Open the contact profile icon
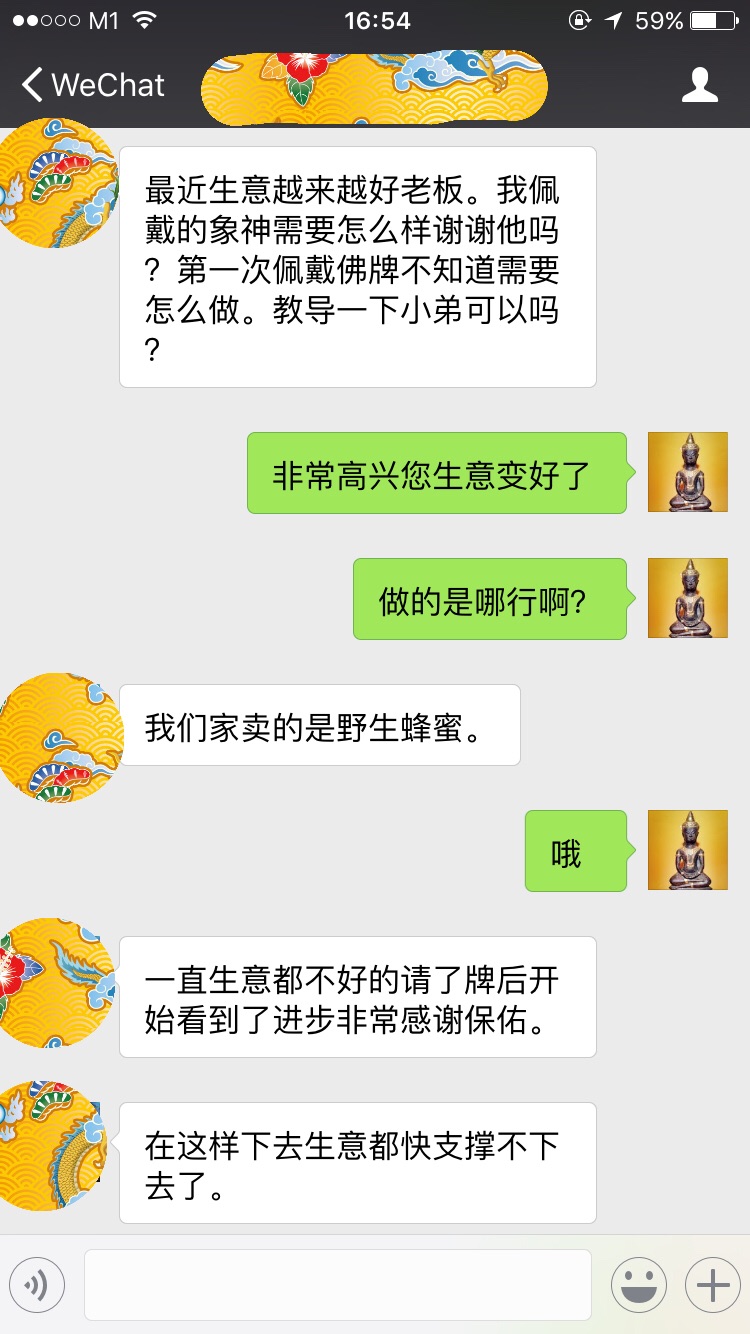The height and width of the screenshot is (1334, 750). point(699,85)
